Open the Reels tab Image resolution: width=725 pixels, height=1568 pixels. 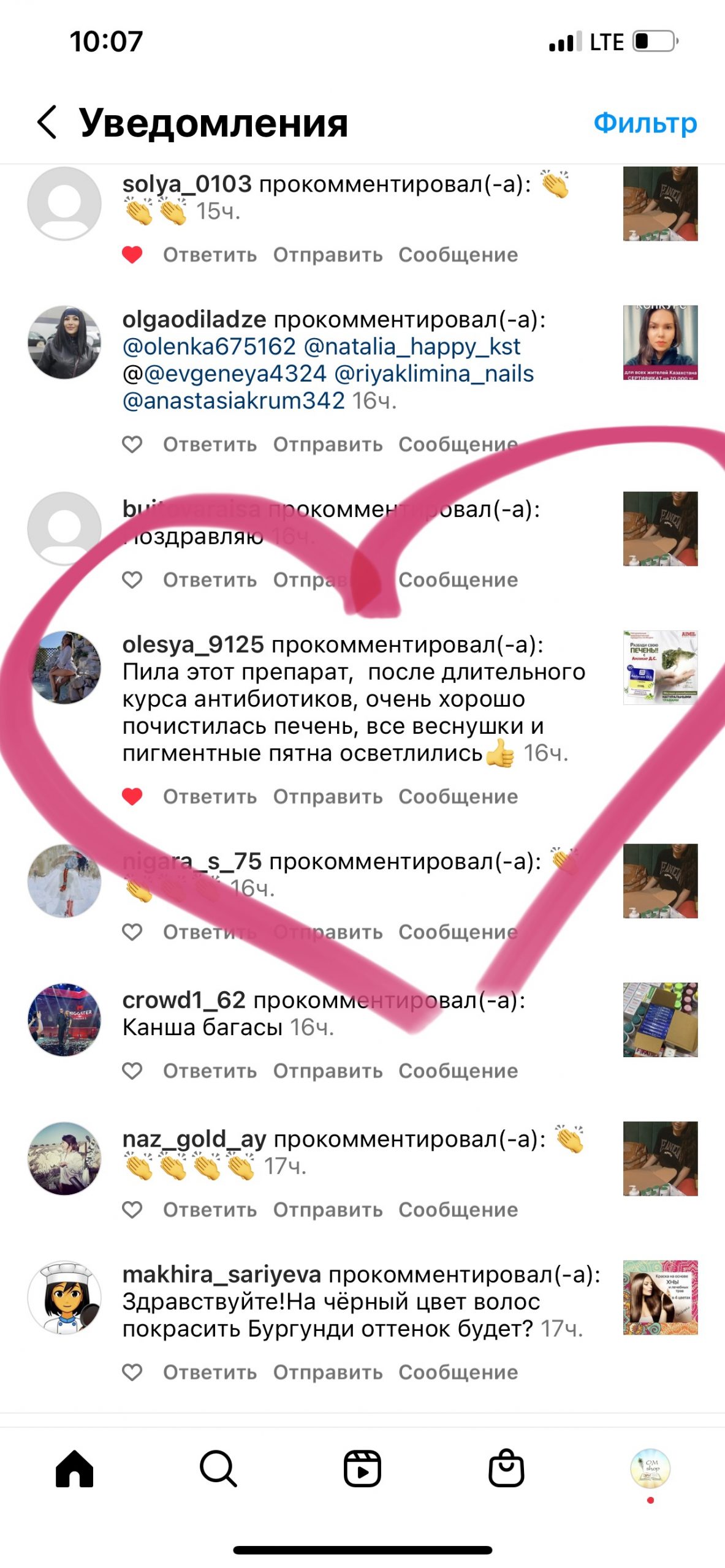[x=362, y=1469]
